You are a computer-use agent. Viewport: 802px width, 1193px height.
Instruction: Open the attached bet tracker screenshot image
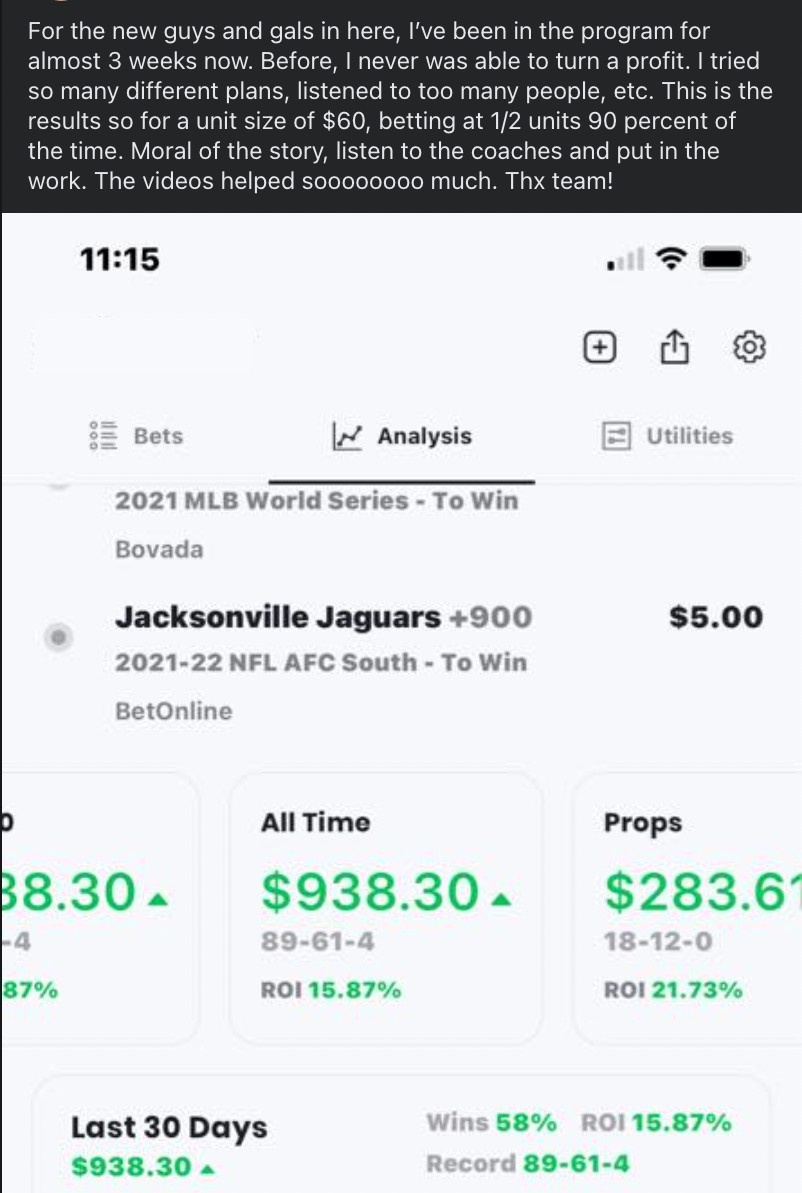coord(400,700)
